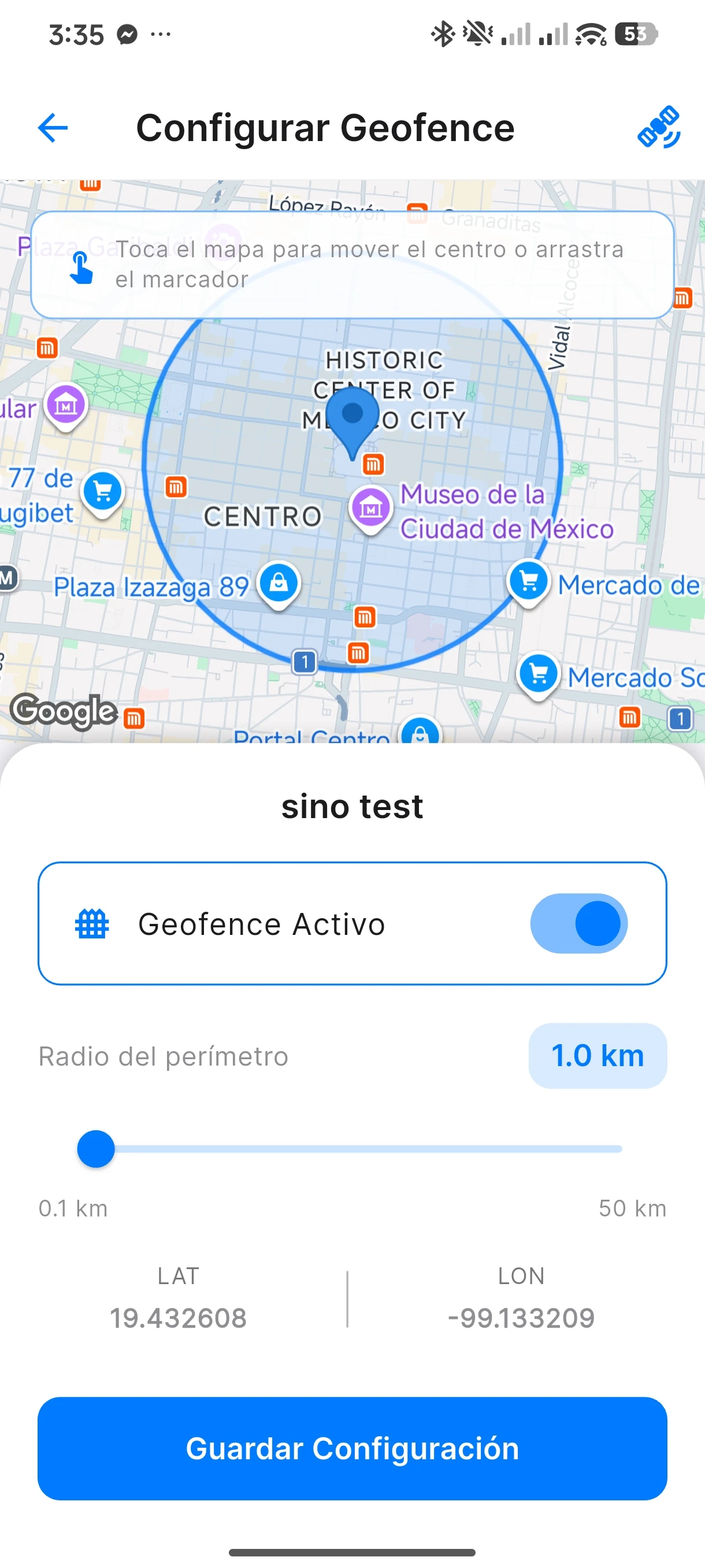
Task: Tap the cart icon beside 77 de Tugibet
Action: point(102,491)
